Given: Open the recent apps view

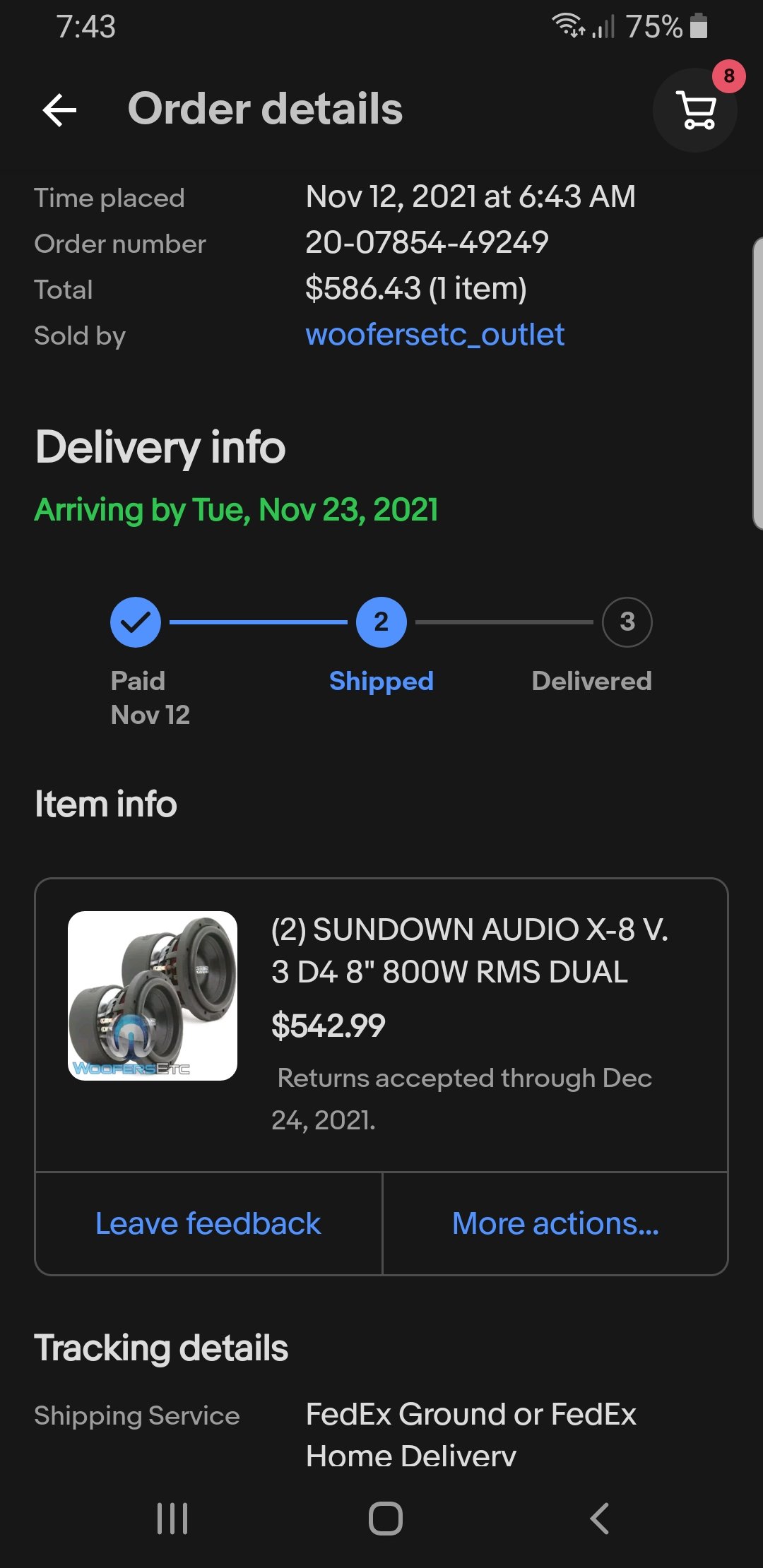Looking at the screenshot, I should click(172, 1518).
